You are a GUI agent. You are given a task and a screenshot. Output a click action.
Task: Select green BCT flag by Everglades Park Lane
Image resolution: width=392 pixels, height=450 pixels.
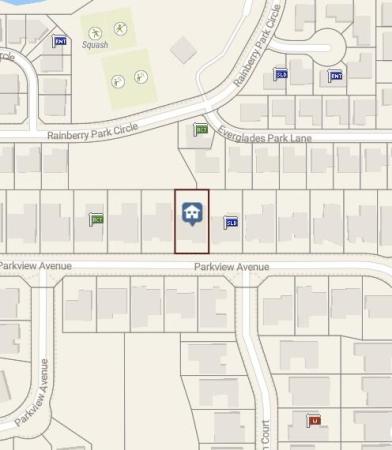pyautogui.click(x=200, y=129)
